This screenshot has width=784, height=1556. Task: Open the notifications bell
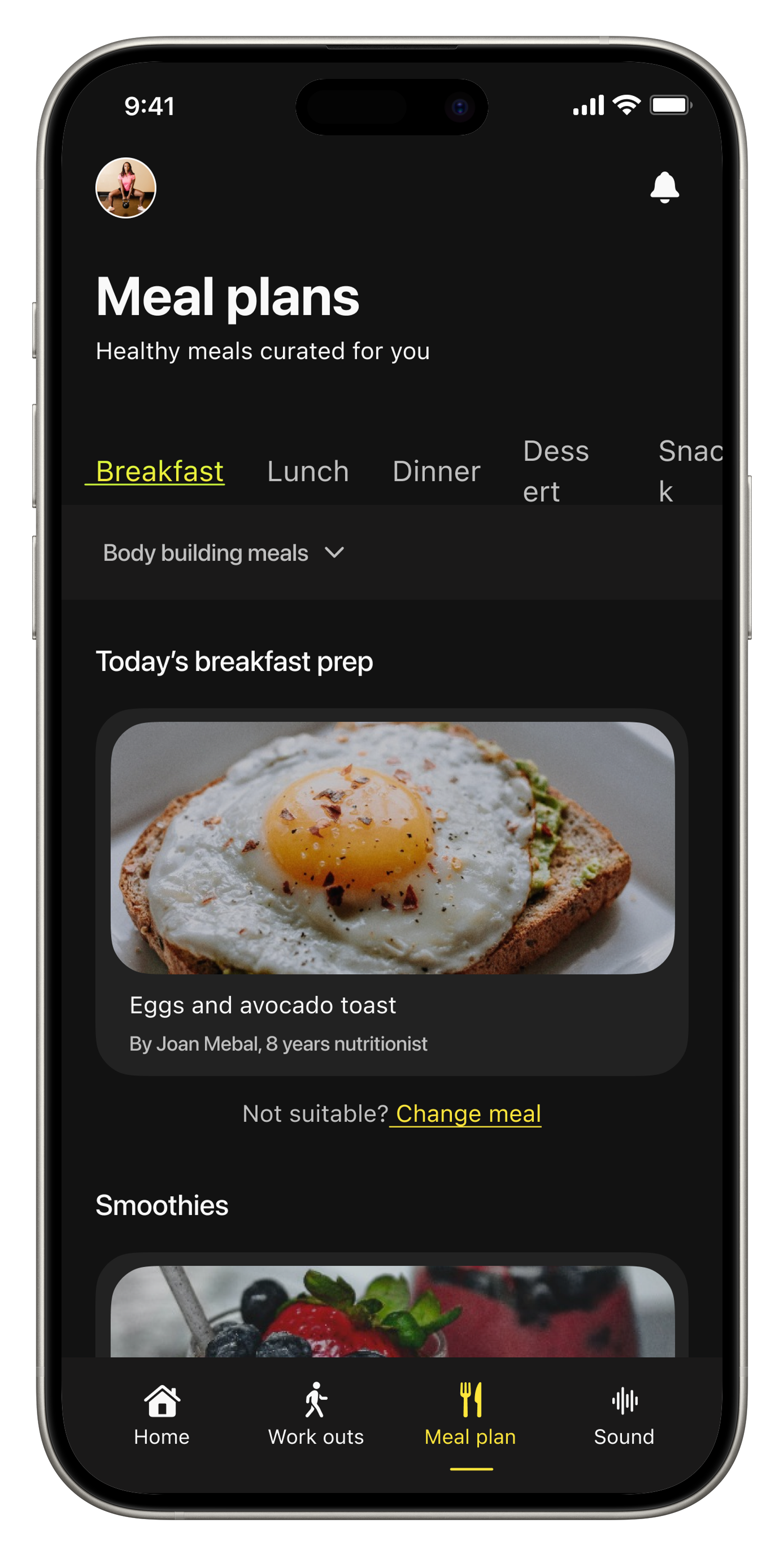pyautogui.click(x=665, y=188)
